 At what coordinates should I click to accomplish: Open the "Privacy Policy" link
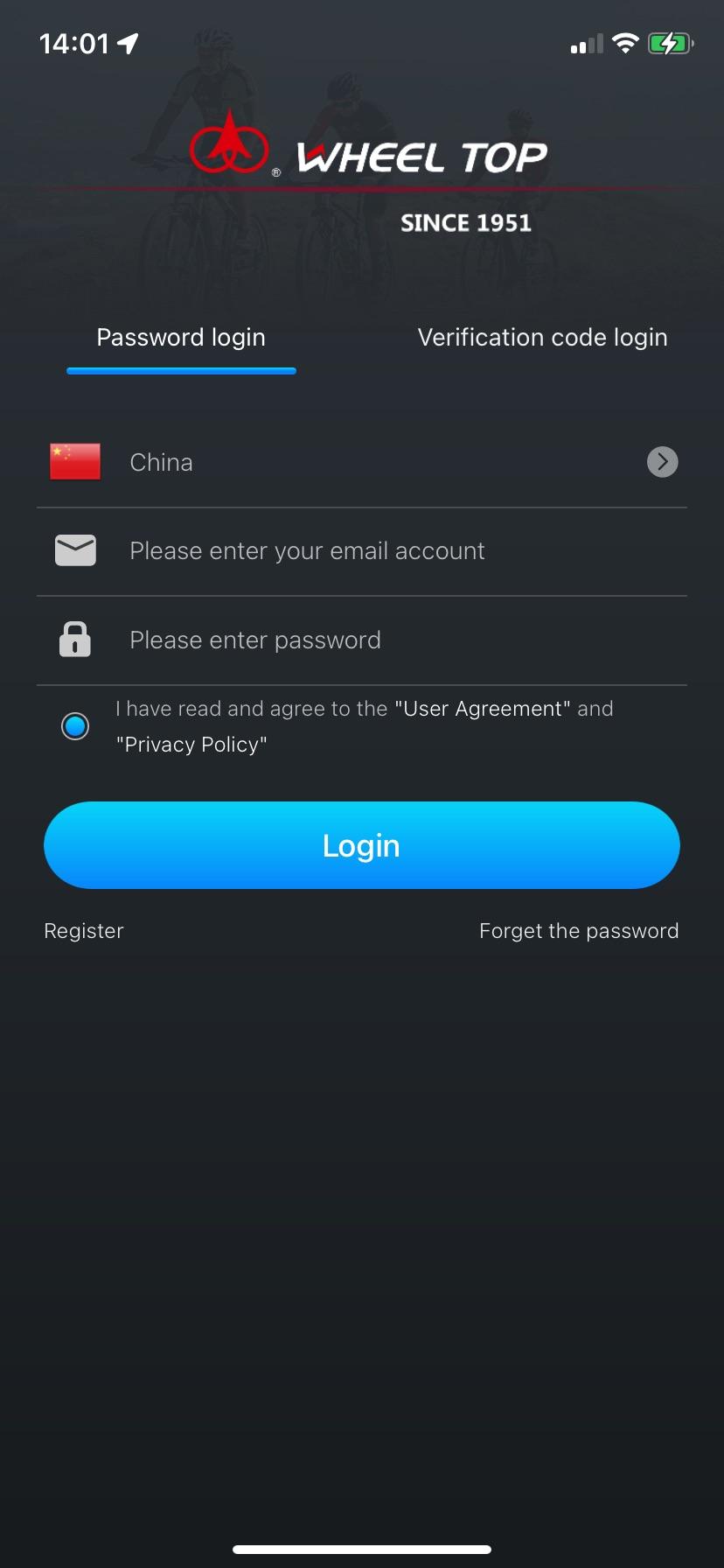[191, 745]
